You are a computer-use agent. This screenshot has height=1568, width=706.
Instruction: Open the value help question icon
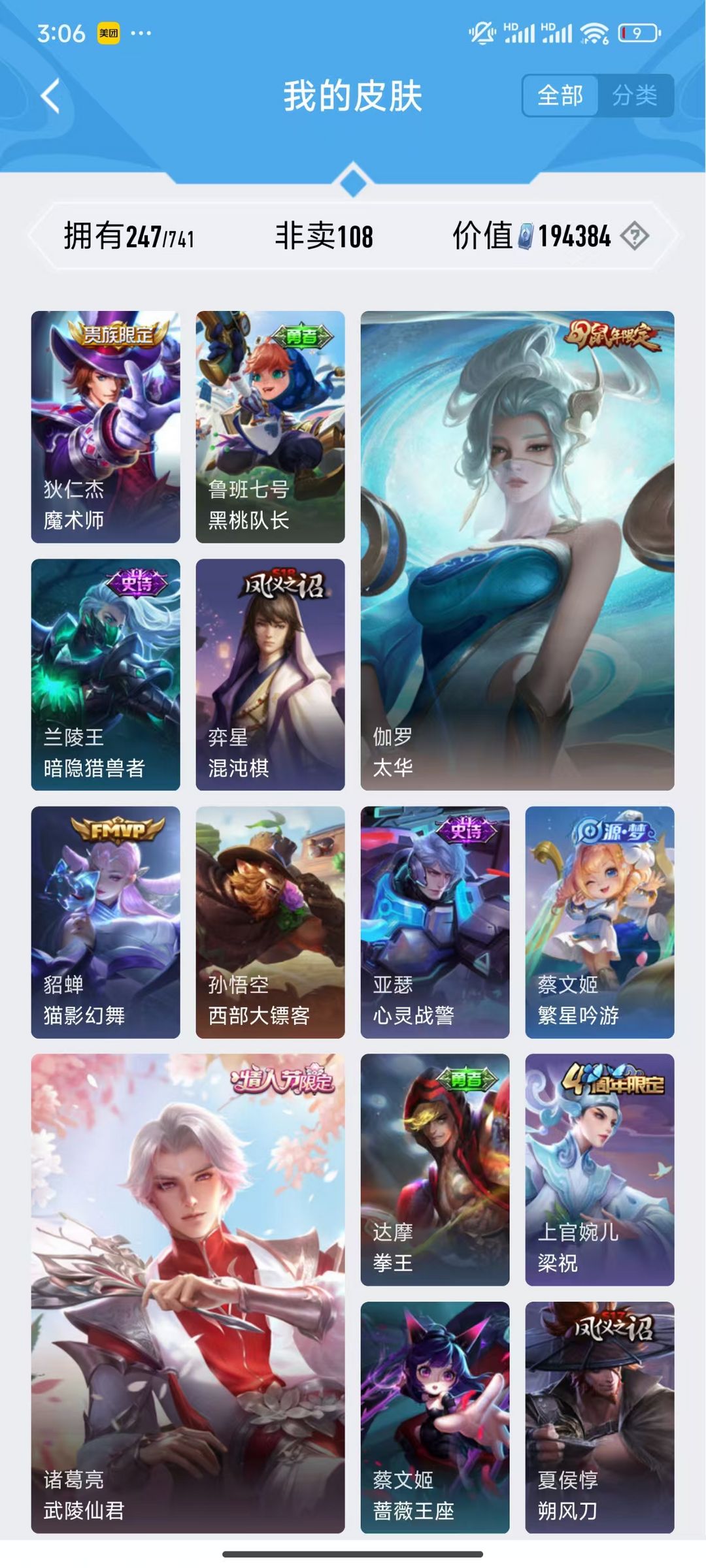(x=634, y=236)
